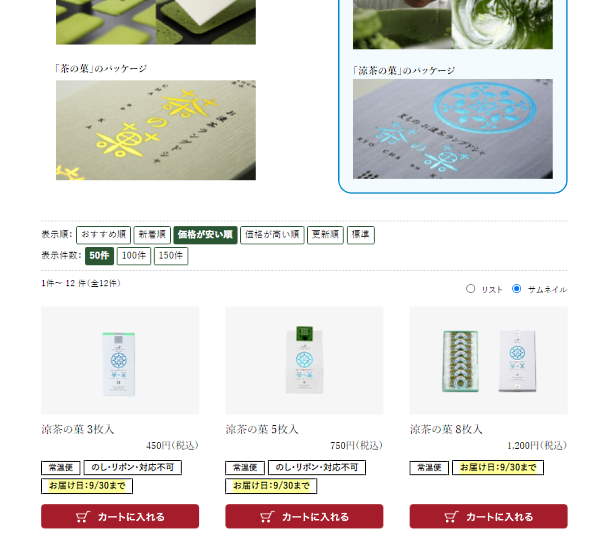The width and height of the screenshot is (600, 546).
Task: Open the 涼茶の菓 8枚入 product image
Action: (x=488, y=360)
